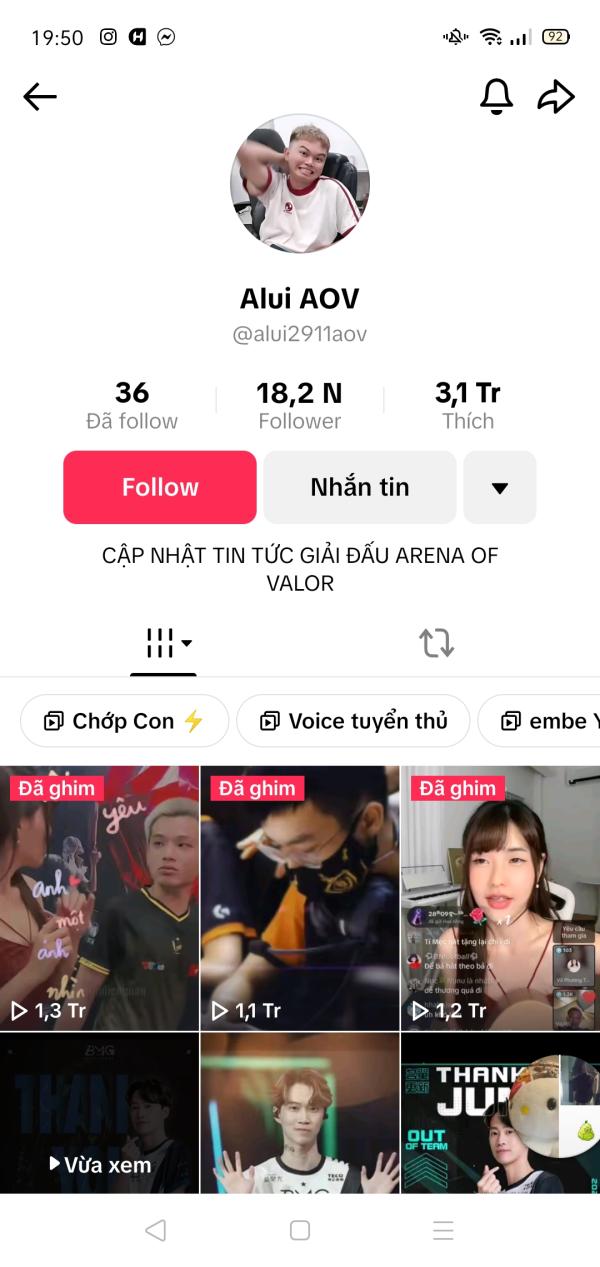The image size is (600, 1267).
Task: View the profile picture of Alui AOV
Action: [300, 183]
